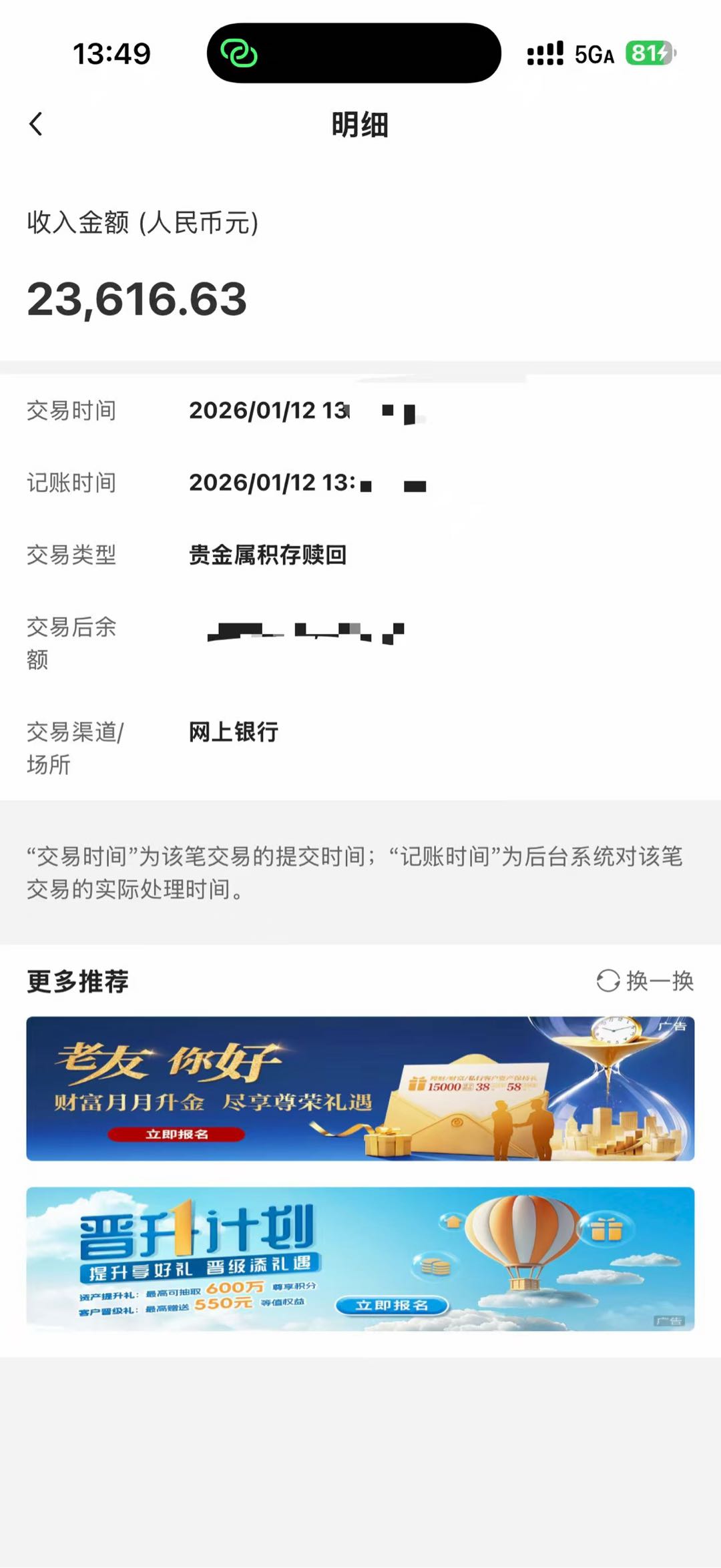Open the 老友你好 promotion banner
The width and height of the screenshot is (721, 1568).
pyautogui.click(x=360, y=1088)
